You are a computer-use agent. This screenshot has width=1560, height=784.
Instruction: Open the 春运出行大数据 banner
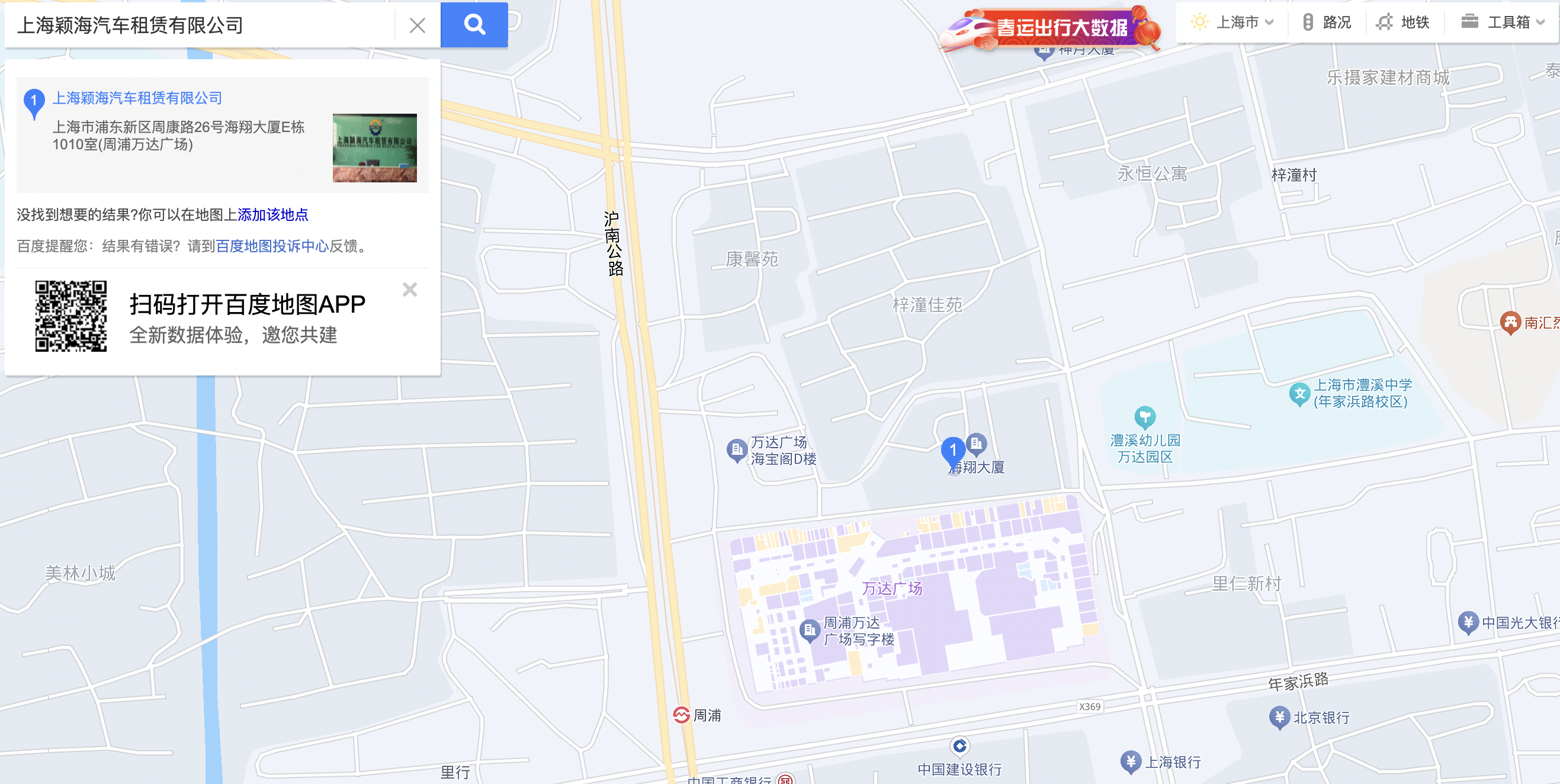click(x=1051, y=28)
